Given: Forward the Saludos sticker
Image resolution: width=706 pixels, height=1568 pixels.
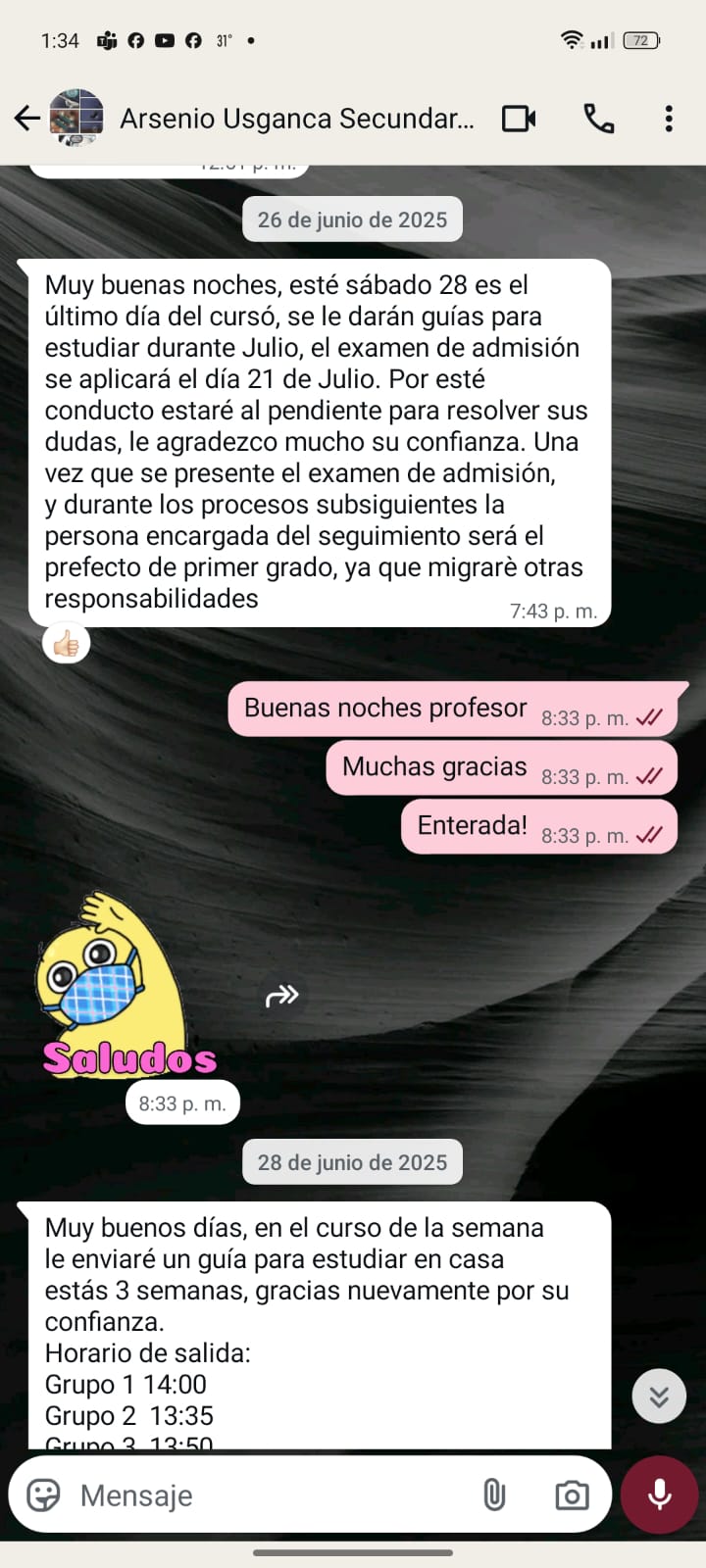Looking at the screenshot, I should (282, 996).
